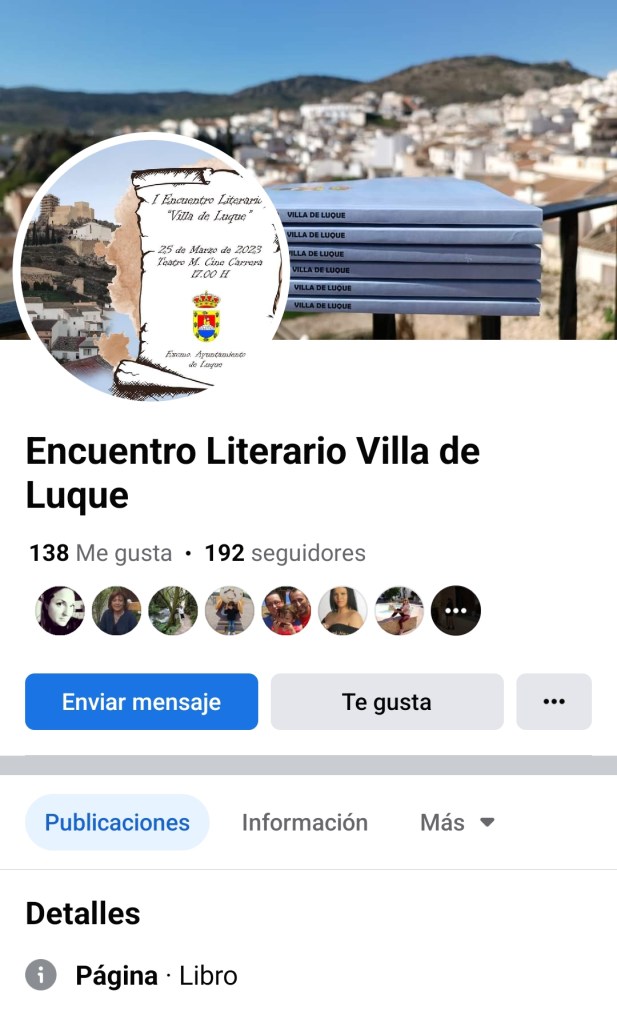The height and width of the screenshot is (1023, 617).
Task: Open the page's profile picture
Action: 150,267
